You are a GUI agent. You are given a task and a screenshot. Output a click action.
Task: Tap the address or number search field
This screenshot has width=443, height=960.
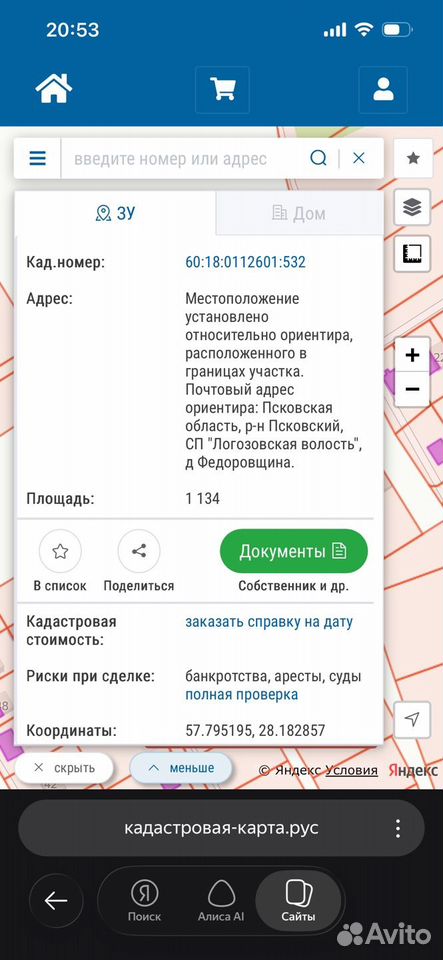184,159
